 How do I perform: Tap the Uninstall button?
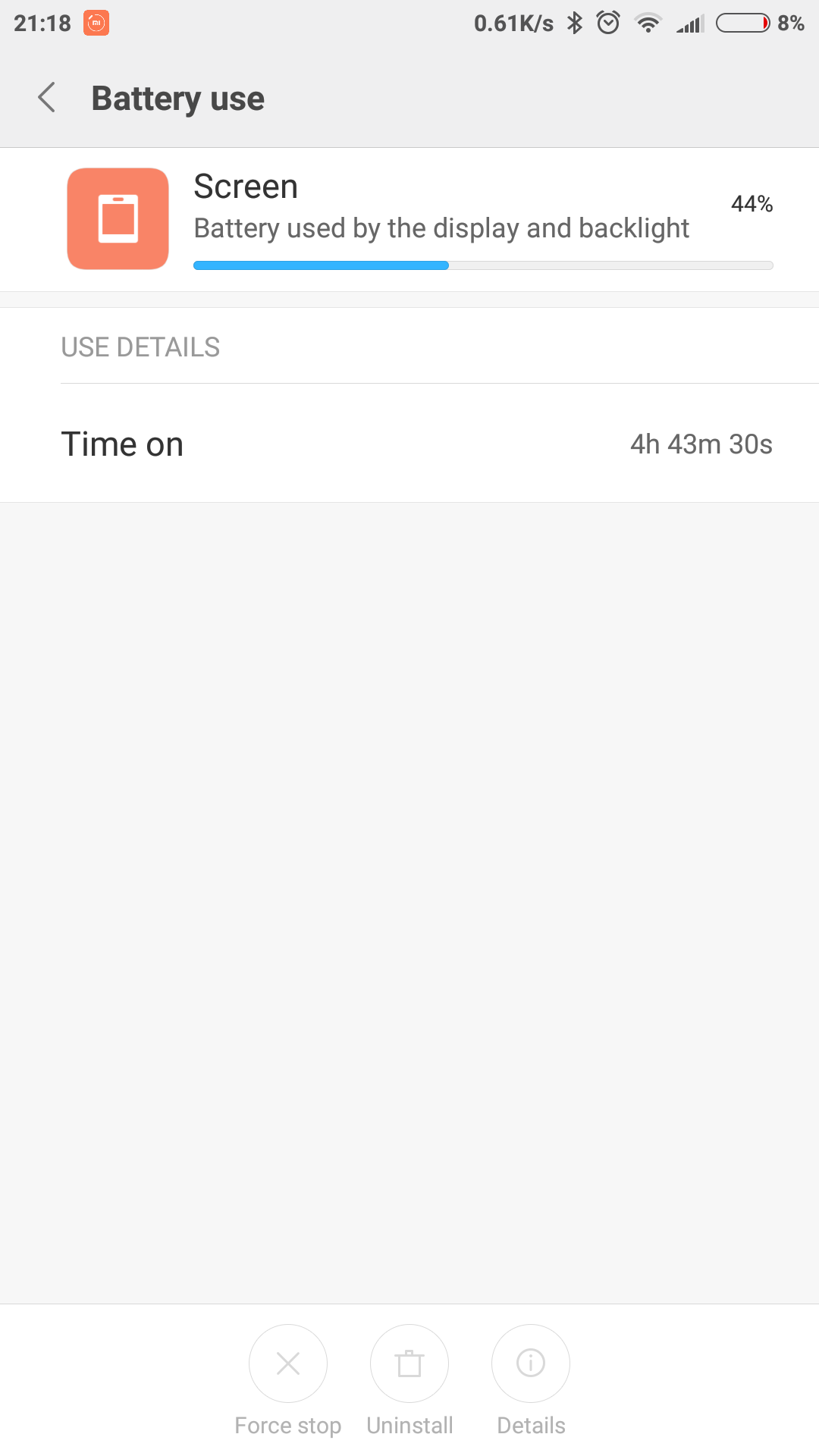click(x=409, y=1363)
